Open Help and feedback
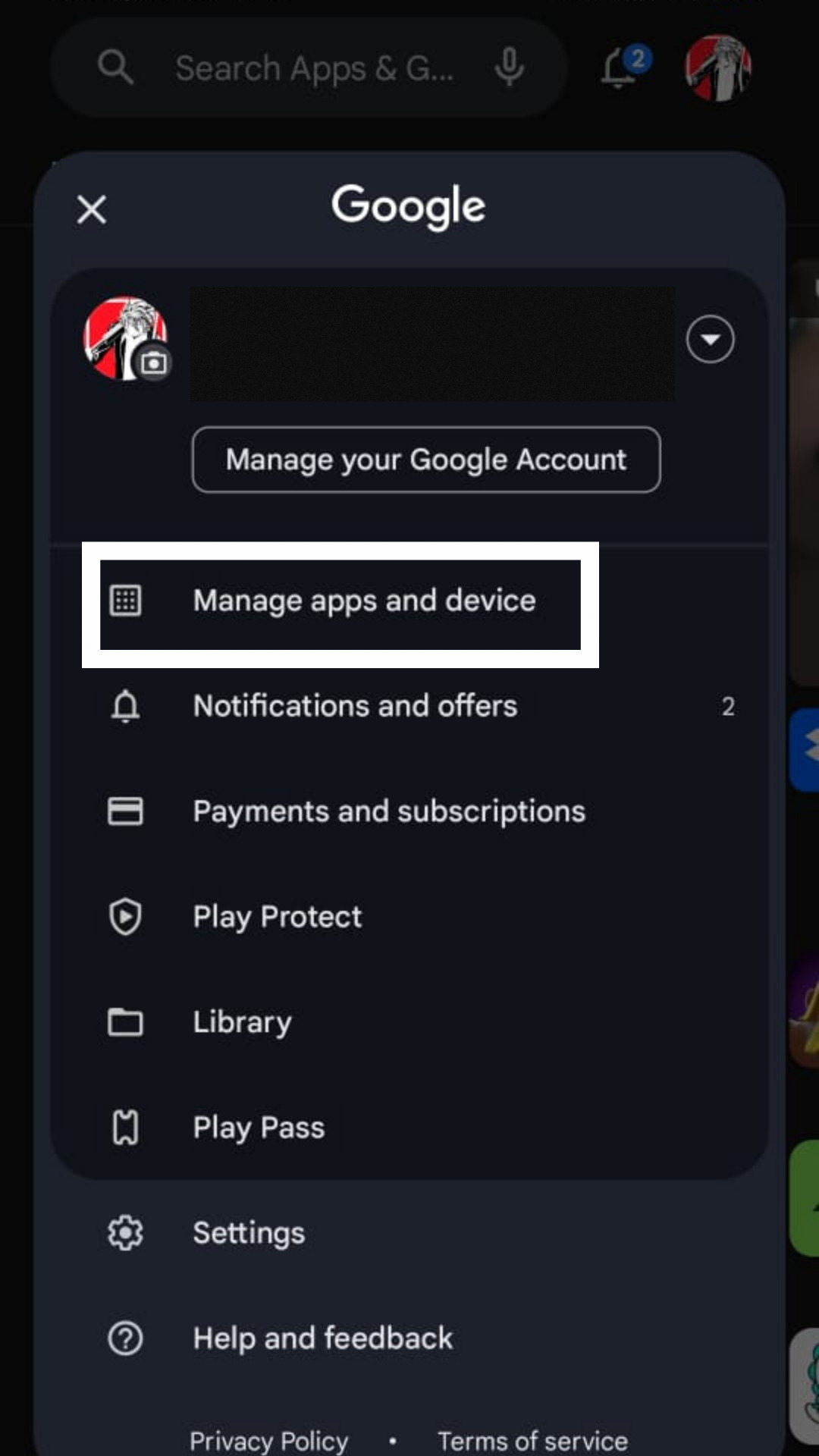819x1456 pixels. pyautogui.click(x=322, y=1338)
